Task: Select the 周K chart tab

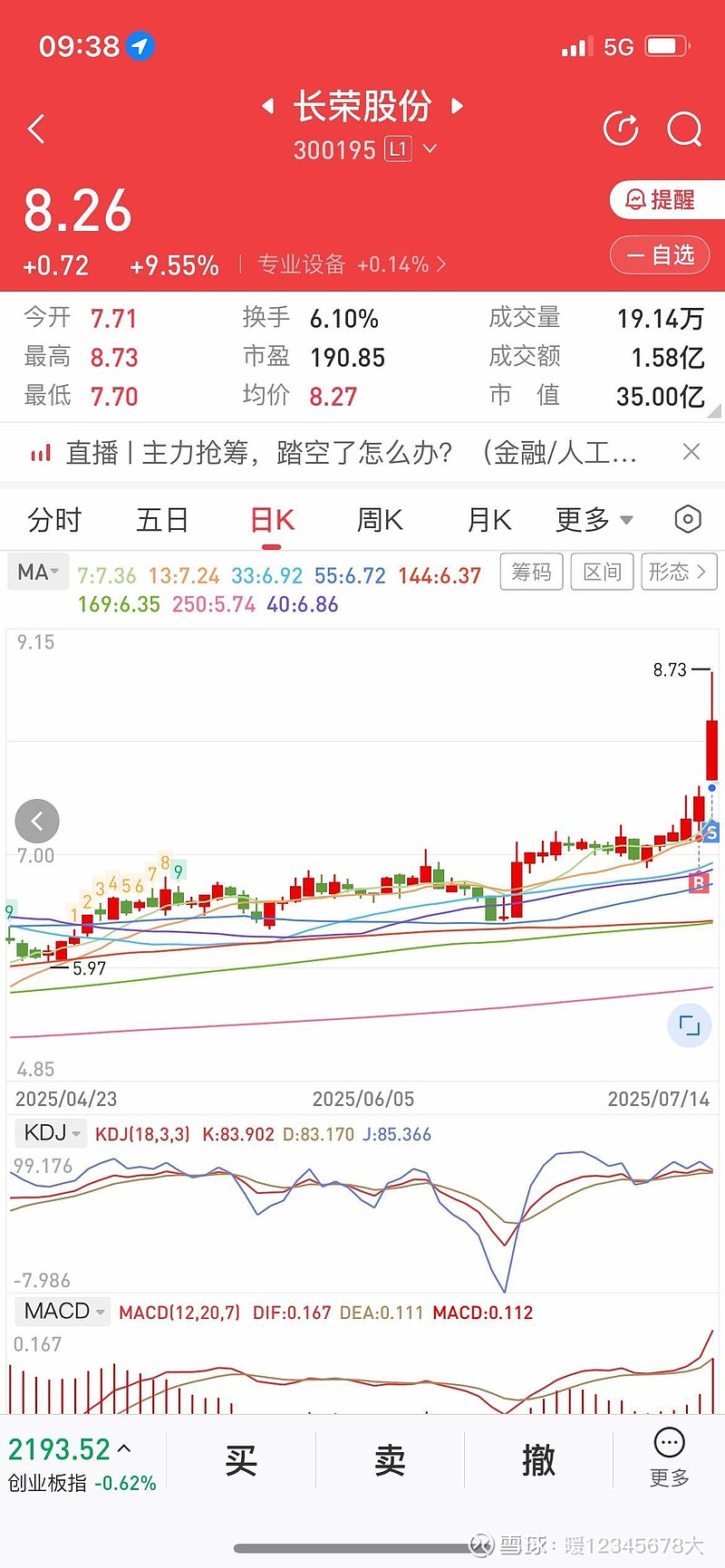Action: 380,520
